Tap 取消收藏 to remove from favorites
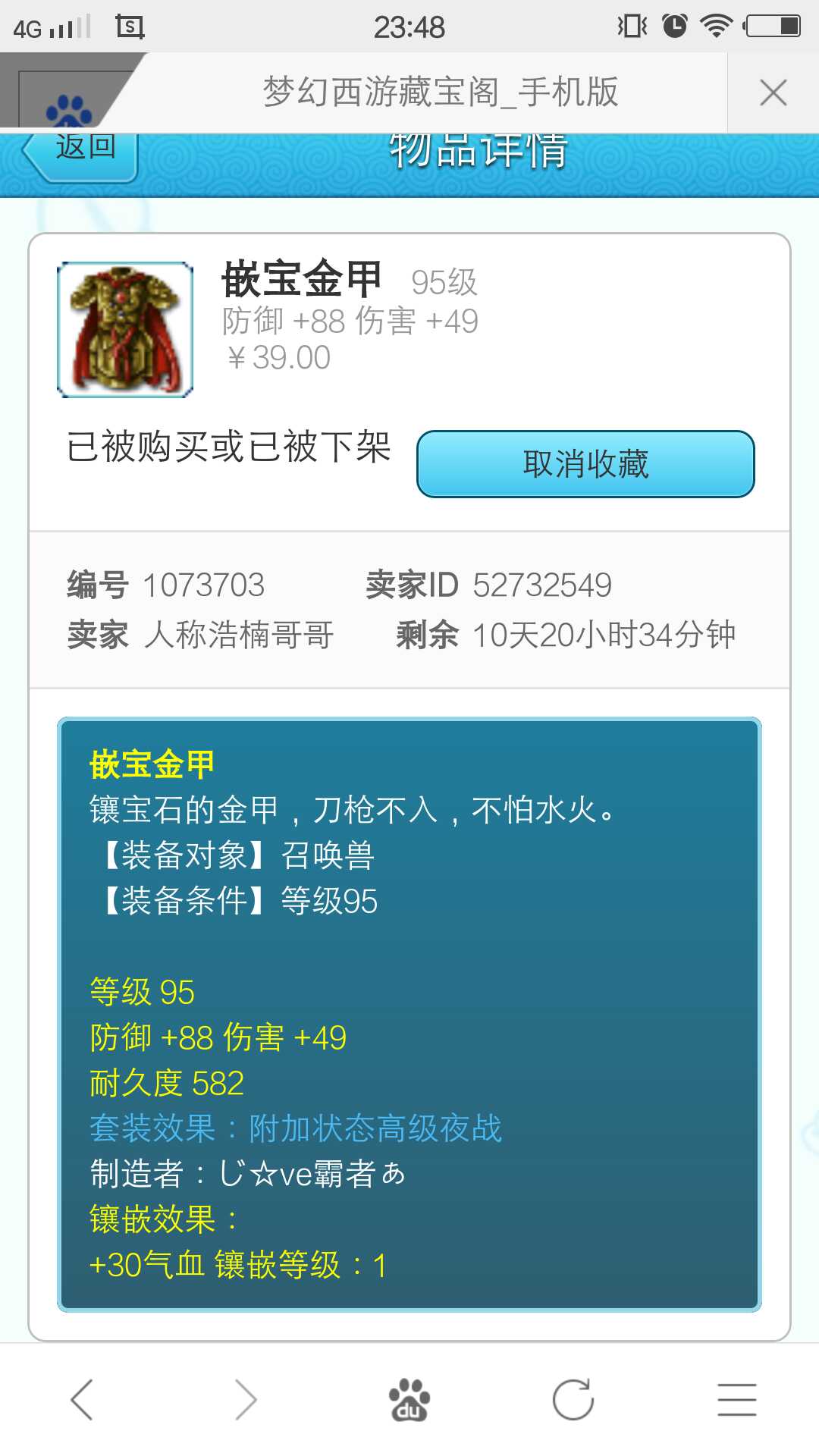The image size is (819, 1456). pos(585,464)
